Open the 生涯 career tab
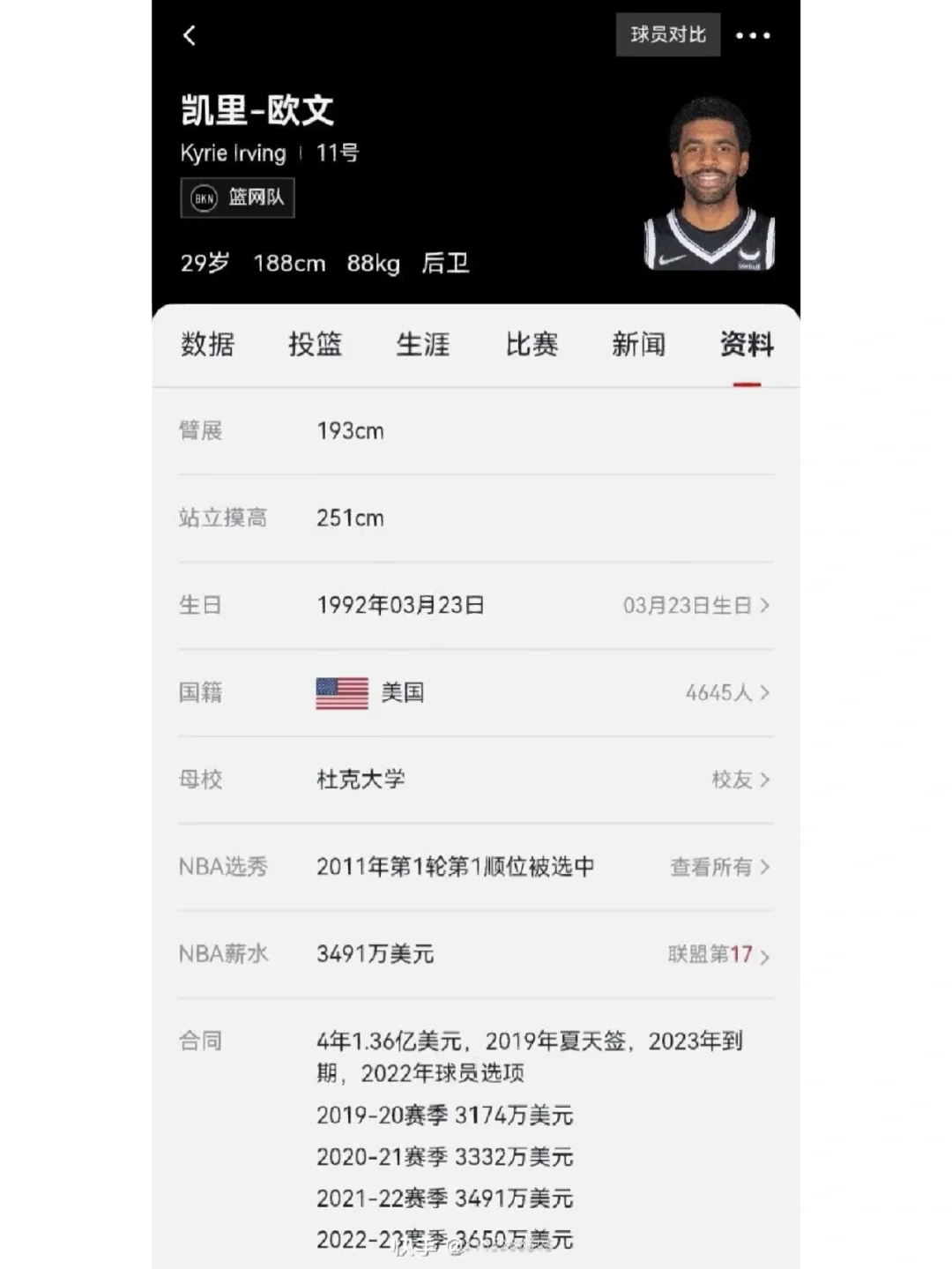The width and height of the screenshot is (952, 1269). 424,346
